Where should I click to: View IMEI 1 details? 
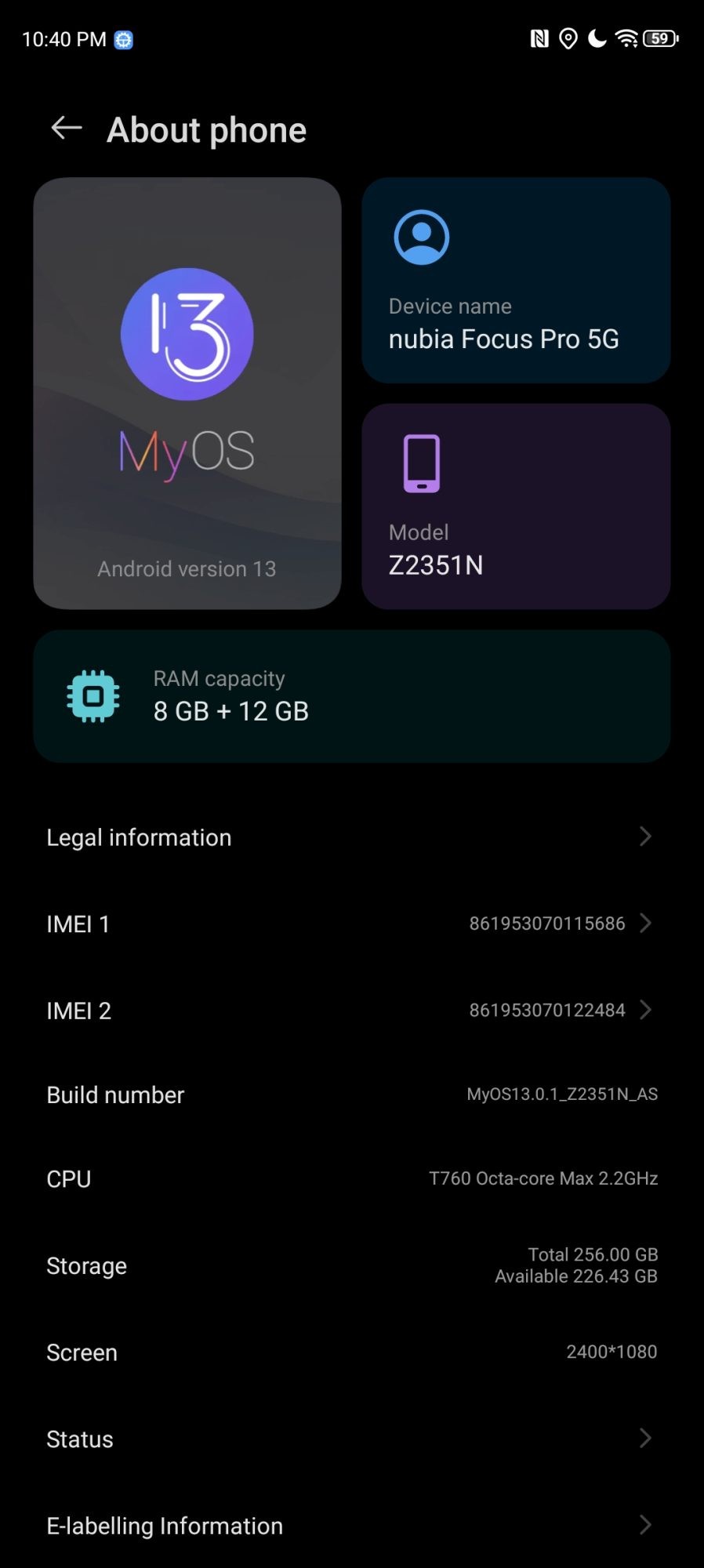click(x=351, y=924)
